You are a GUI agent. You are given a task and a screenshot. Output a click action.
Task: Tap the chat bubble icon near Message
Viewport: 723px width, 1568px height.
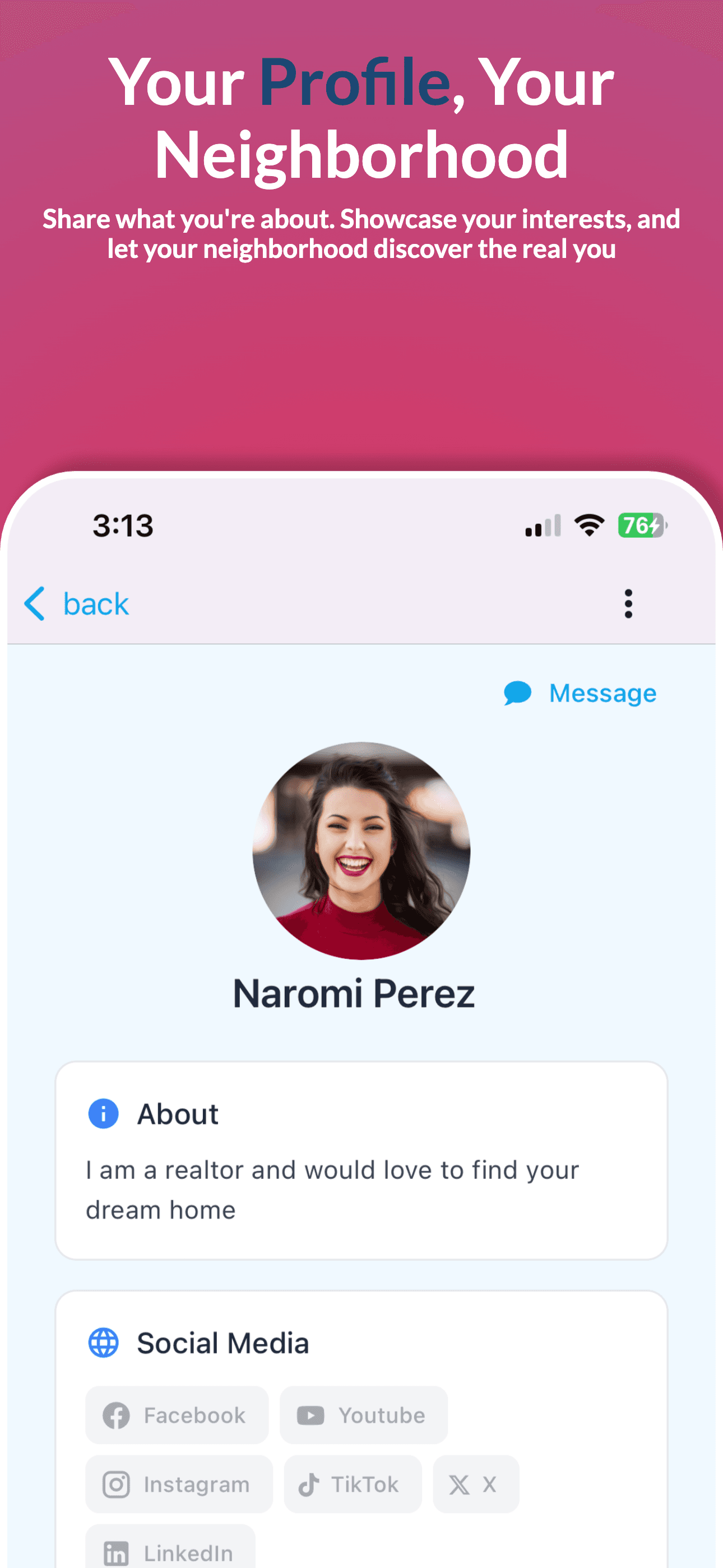517,693
